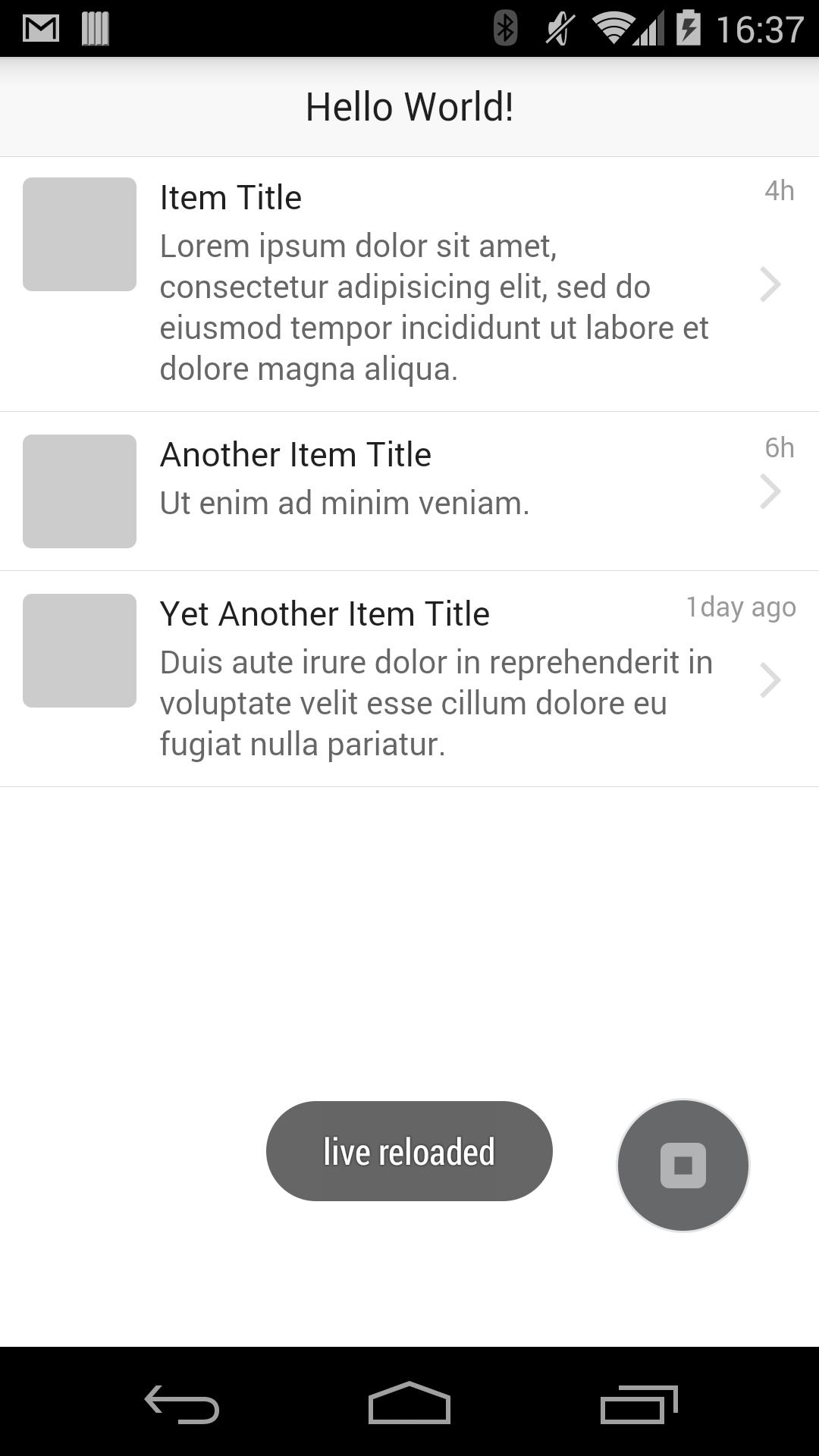Screen dimensions: 819x1456
Task: Open the recent apps overview
Action: click(638, 1404)
